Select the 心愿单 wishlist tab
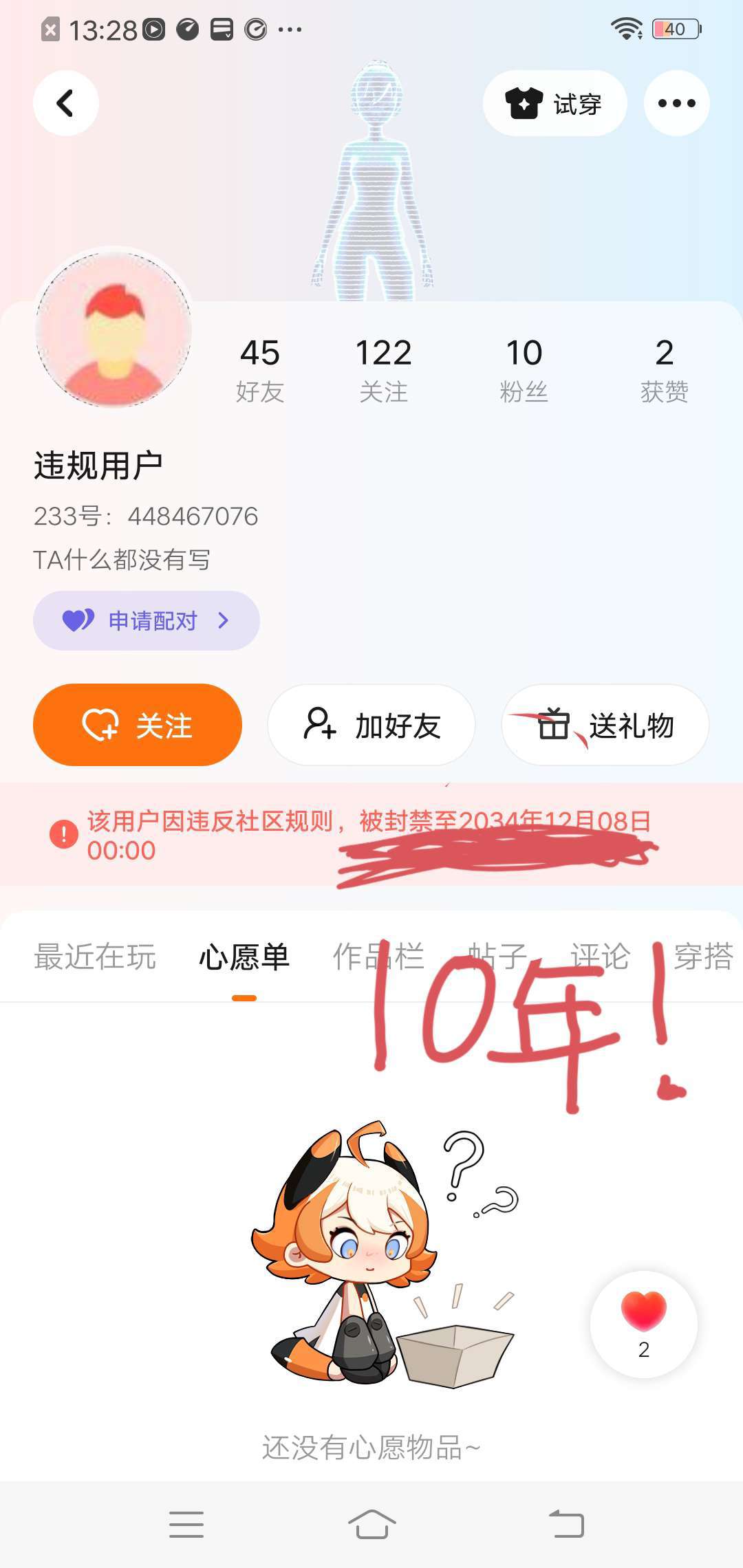This screenshot has height=1568, width=743. point(244,957)
